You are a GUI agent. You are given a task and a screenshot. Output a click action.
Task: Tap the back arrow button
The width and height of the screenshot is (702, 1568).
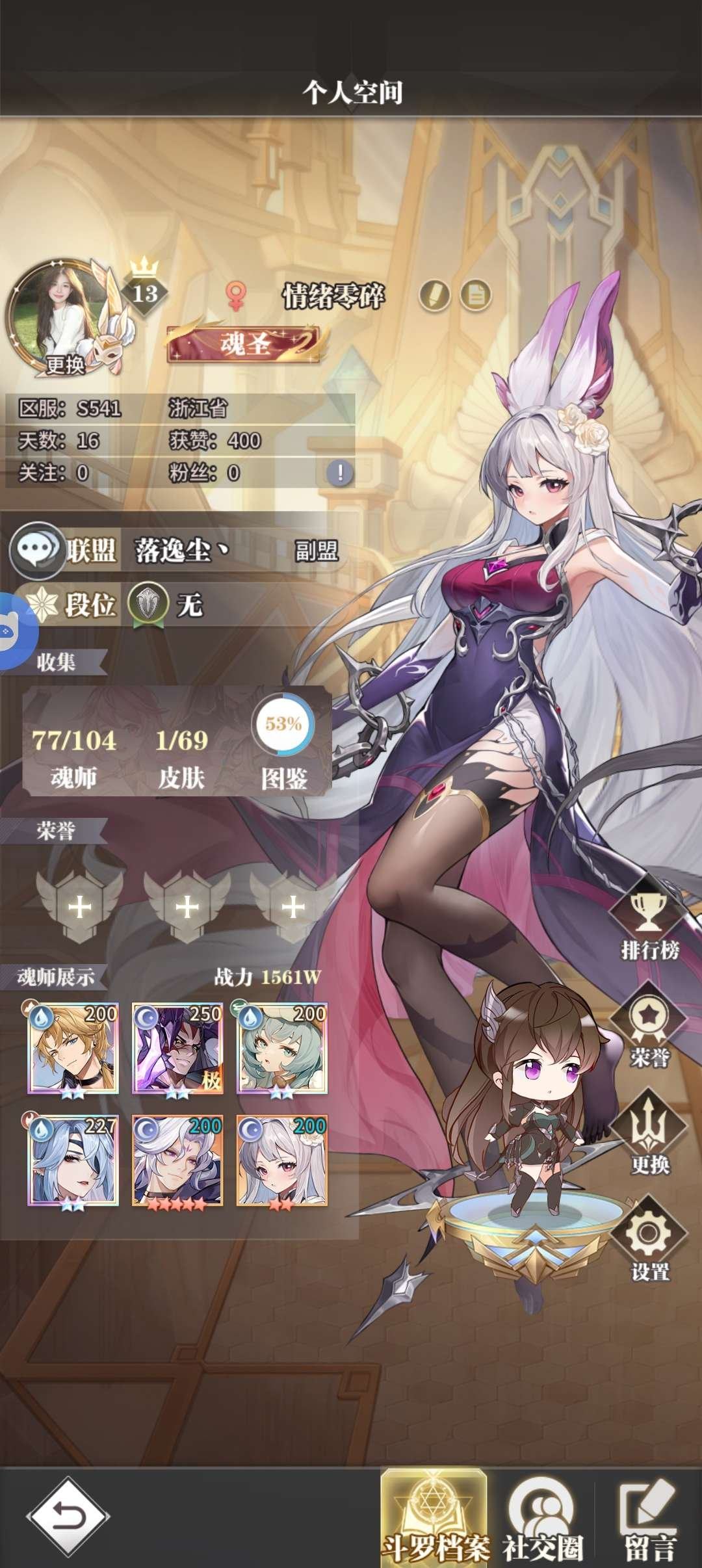tap(67, 1516)
